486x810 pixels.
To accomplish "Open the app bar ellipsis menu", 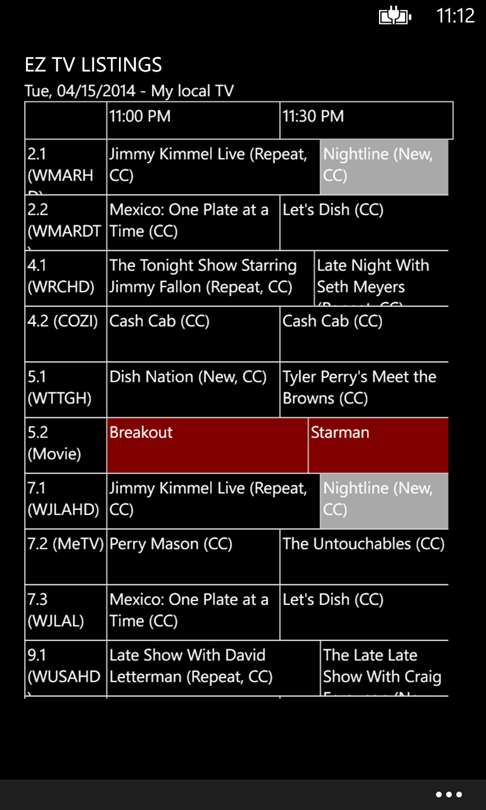I will [448, 795].
